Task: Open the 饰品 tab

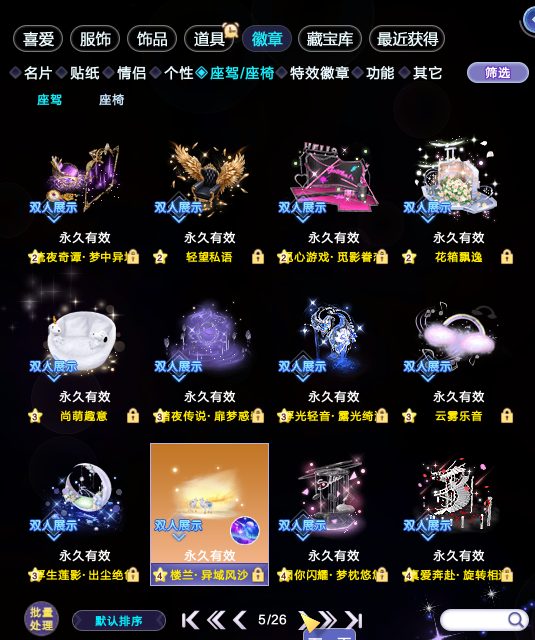Action: [152, 39]
